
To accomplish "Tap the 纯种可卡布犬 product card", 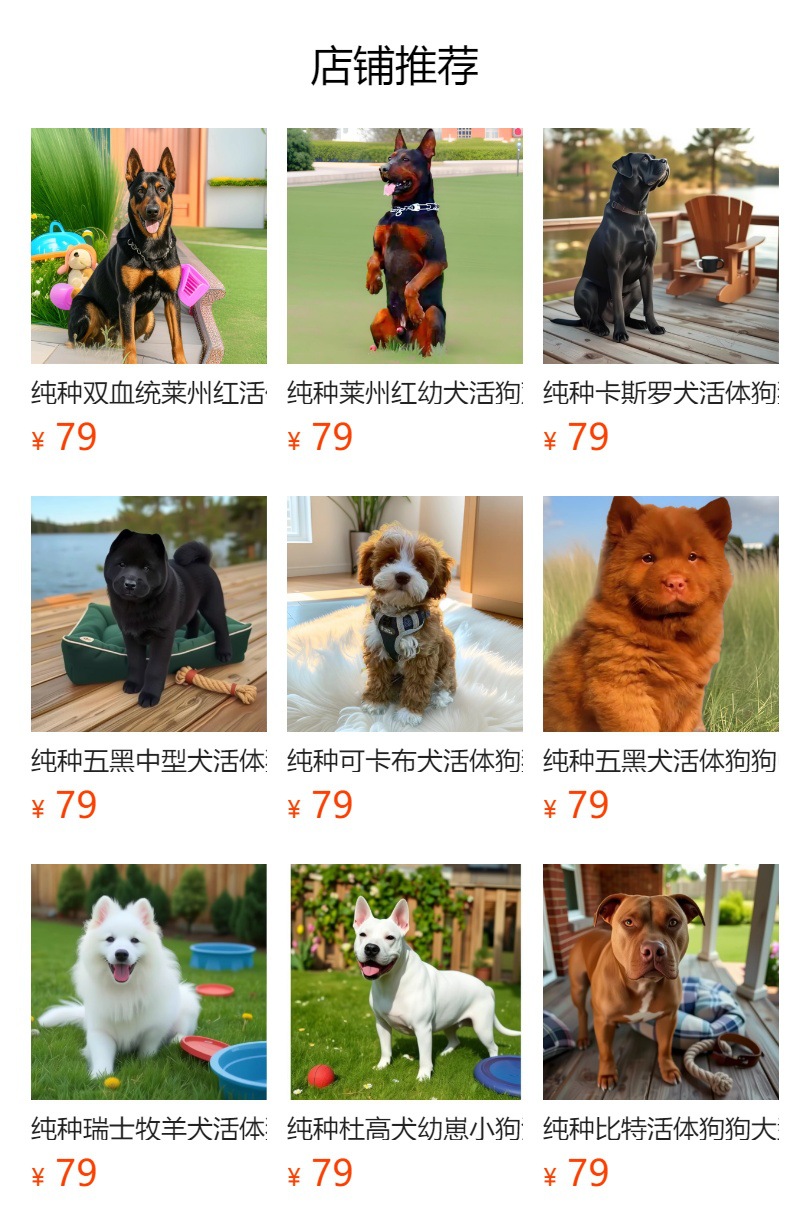I will [404, 614].
